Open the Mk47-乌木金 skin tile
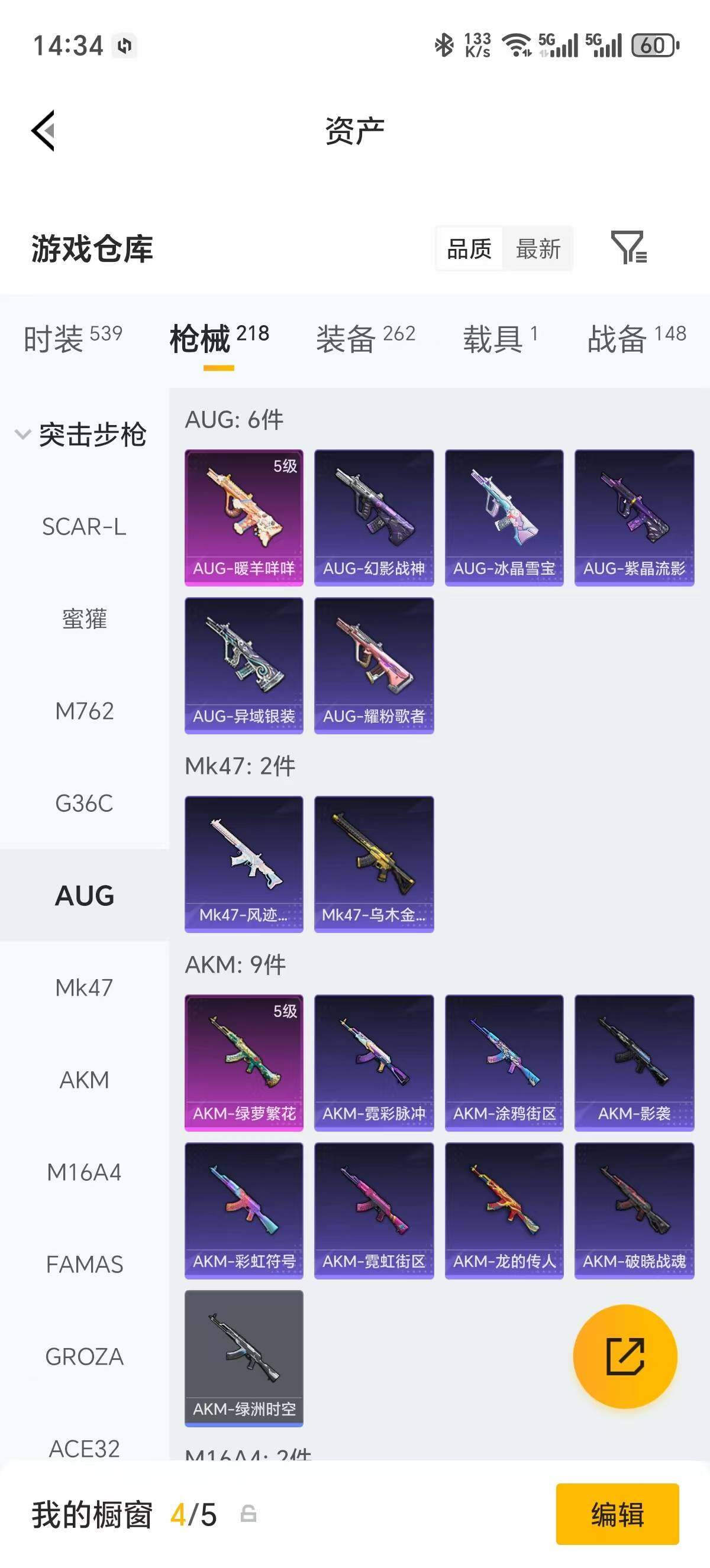 pyautogui.click(x=374, y=864)
